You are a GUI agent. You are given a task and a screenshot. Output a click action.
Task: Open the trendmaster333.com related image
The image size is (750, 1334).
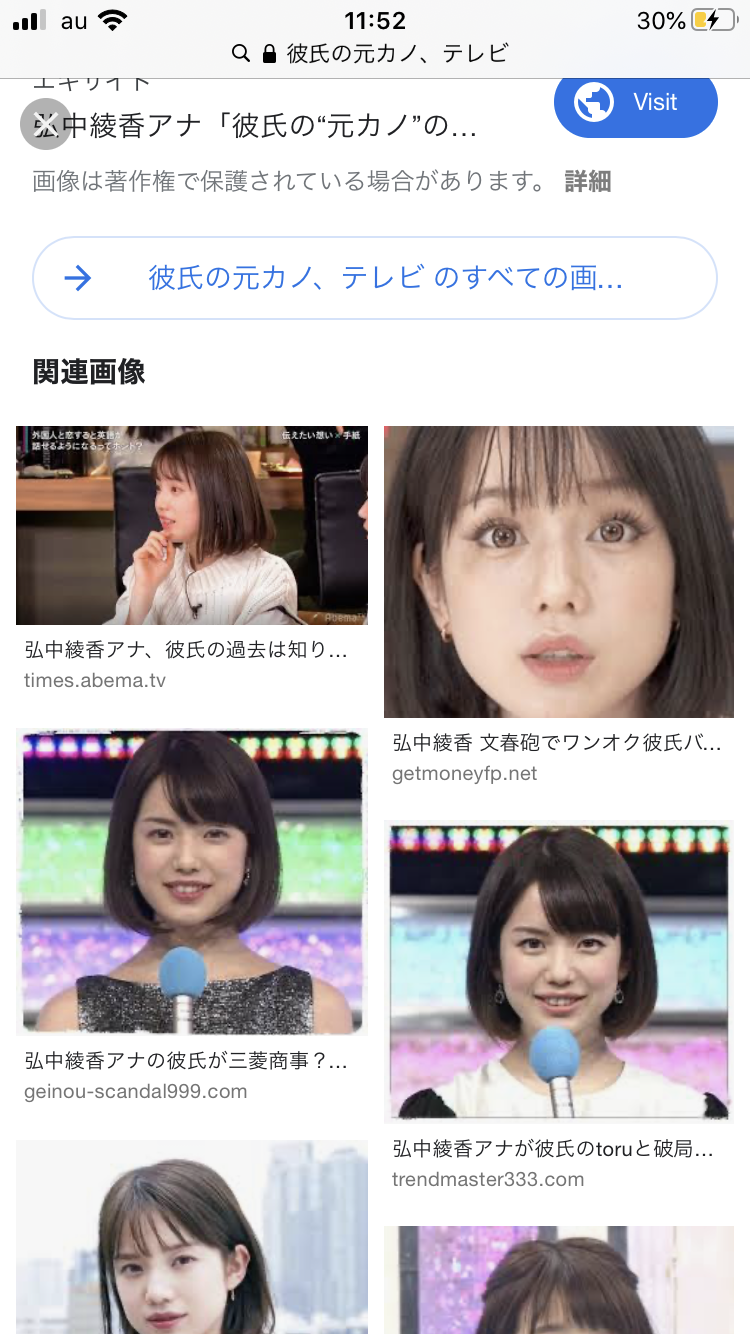(x=559, y=972)
